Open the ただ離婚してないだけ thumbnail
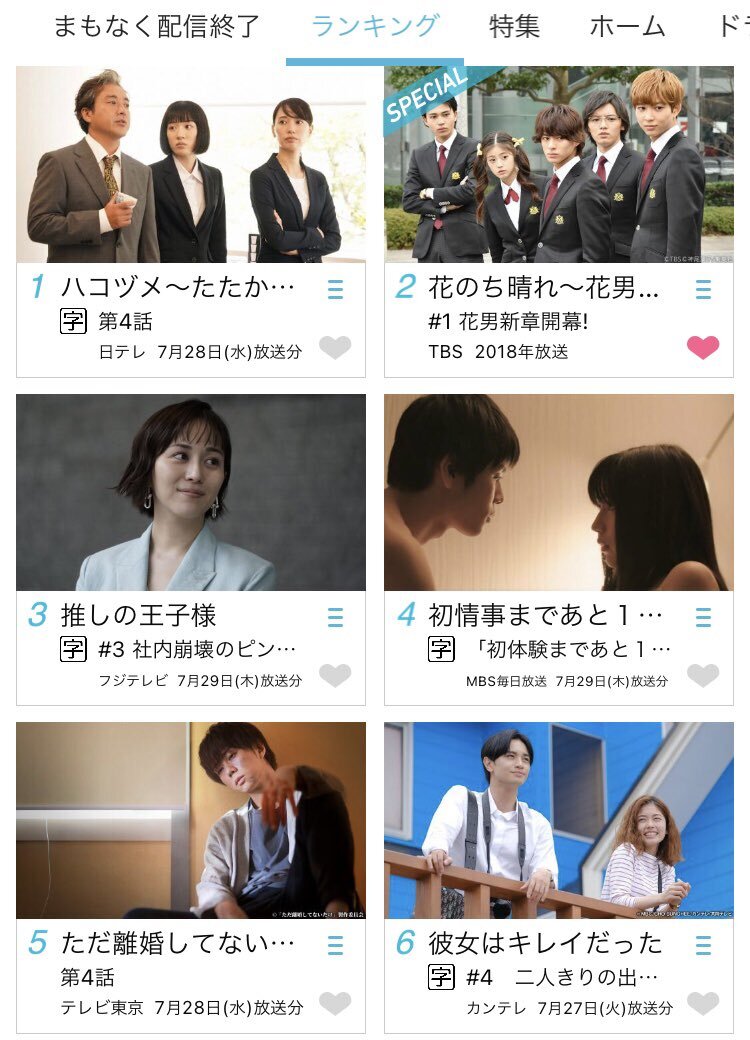Image resolution: width=750 pixels, height=1040 pixels. click(x=191, y=820)
